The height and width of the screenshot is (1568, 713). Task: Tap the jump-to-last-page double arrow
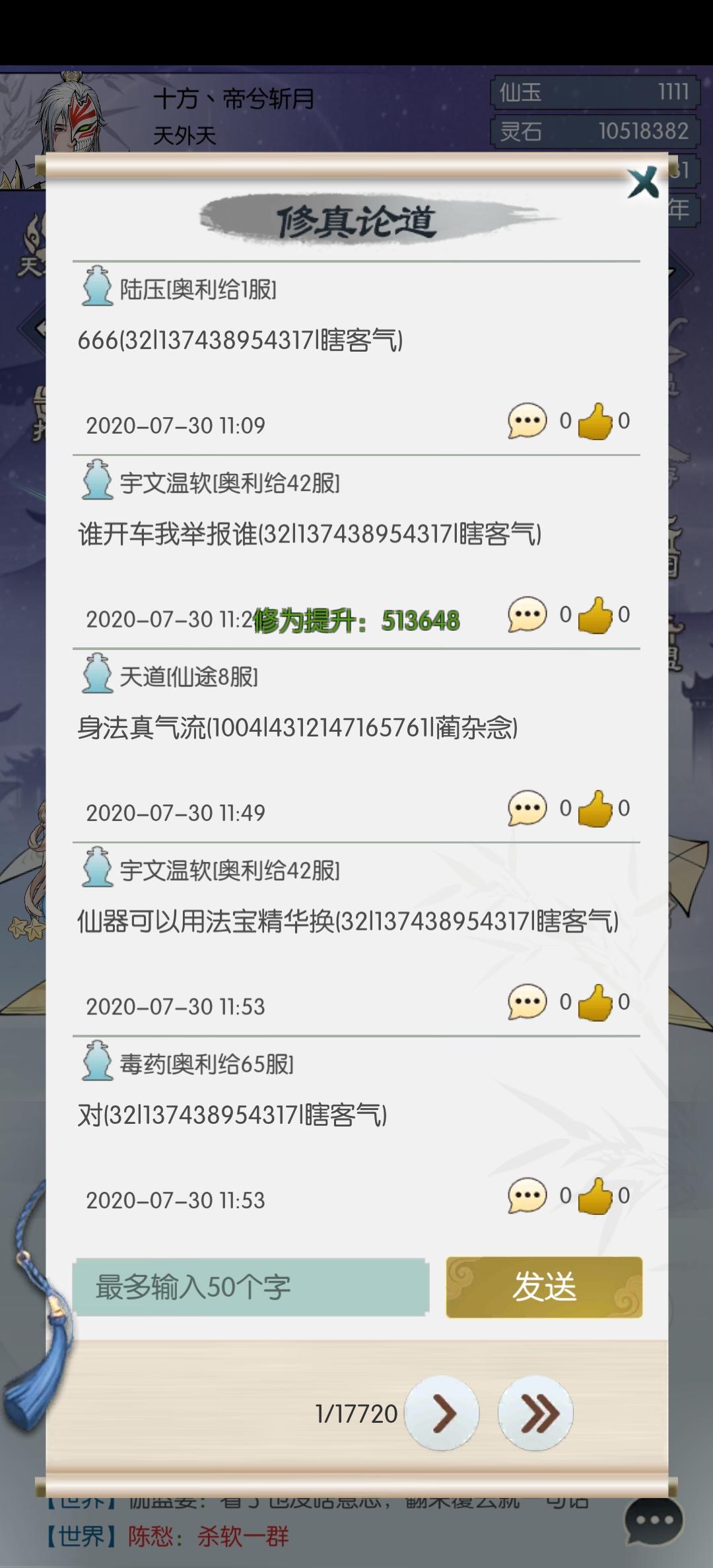click(x=535, y=1414)
